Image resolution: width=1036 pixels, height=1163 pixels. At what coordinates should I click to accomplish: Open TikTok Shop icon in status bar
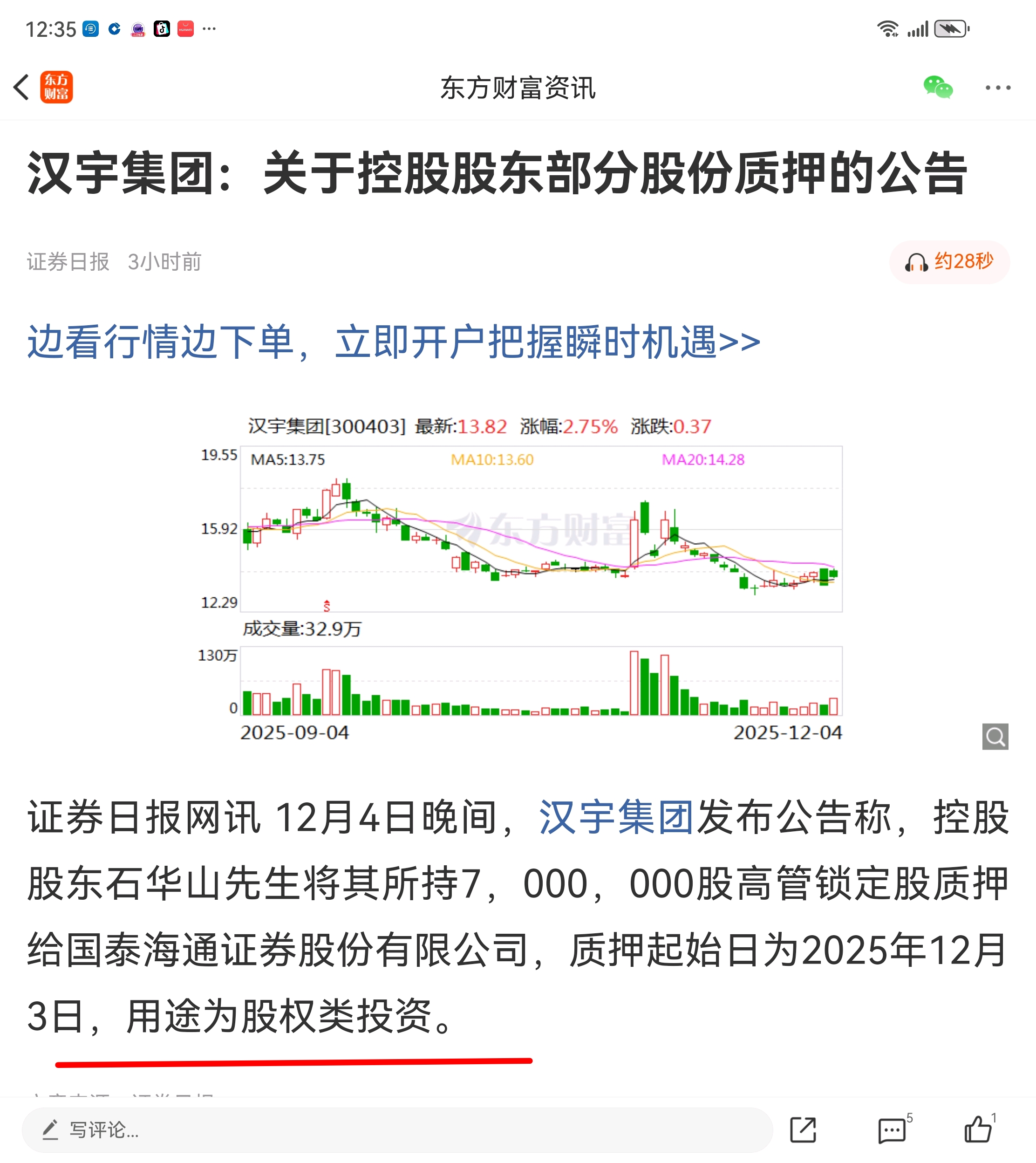(162, 28)
